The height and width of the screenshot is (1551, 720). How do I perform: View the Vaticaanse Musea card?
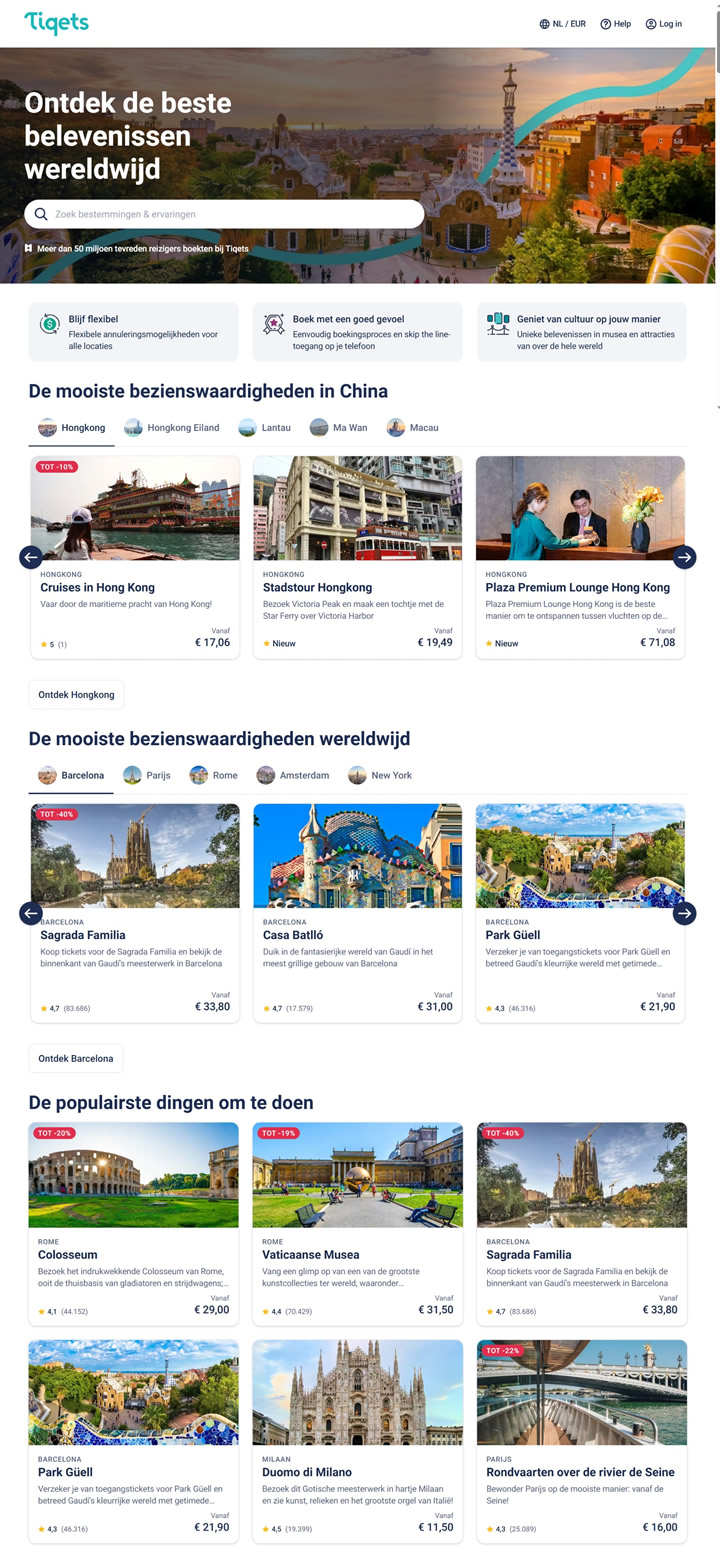pyautogui.click(x=357, y=1222)
